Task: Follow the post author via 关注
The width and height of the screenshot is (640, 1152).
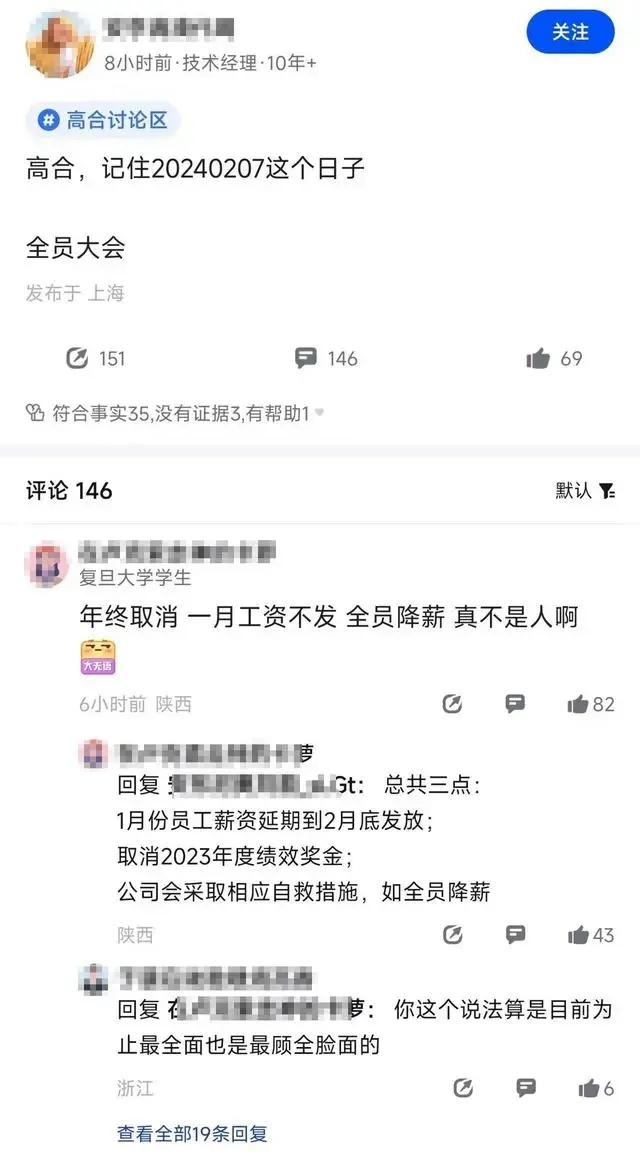Action: point(570,32)
